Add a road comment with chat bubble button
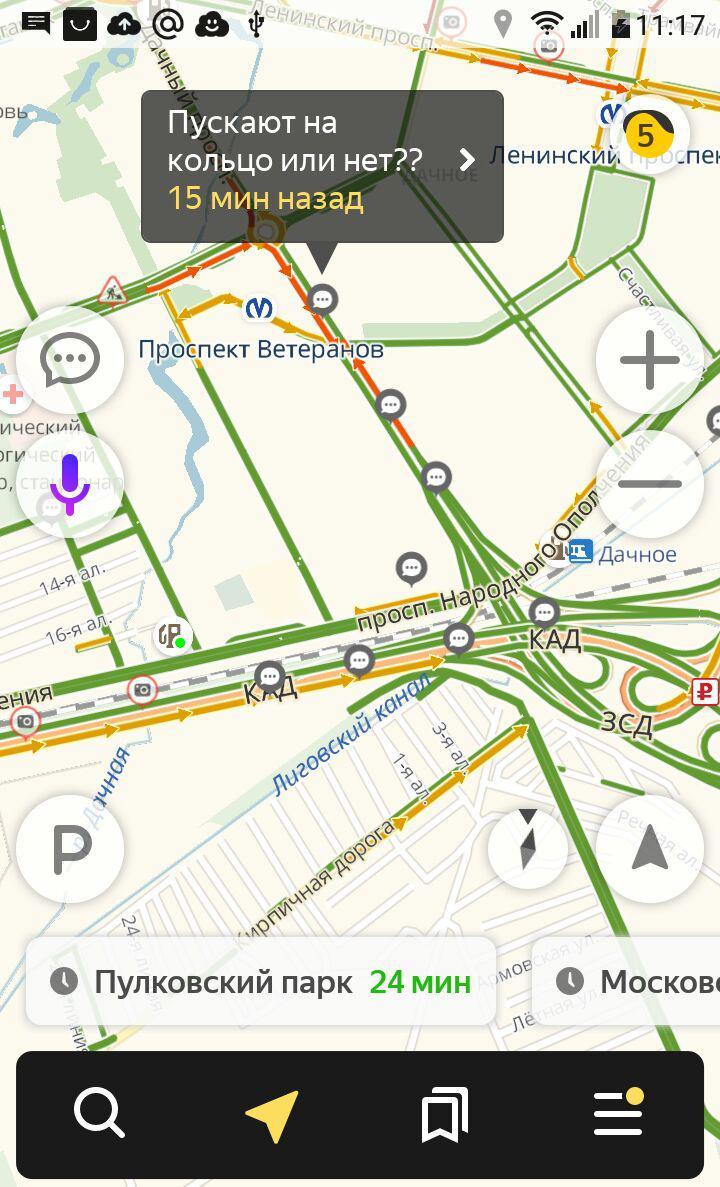This screenshot has height=1187, width=720. [70, 360]
